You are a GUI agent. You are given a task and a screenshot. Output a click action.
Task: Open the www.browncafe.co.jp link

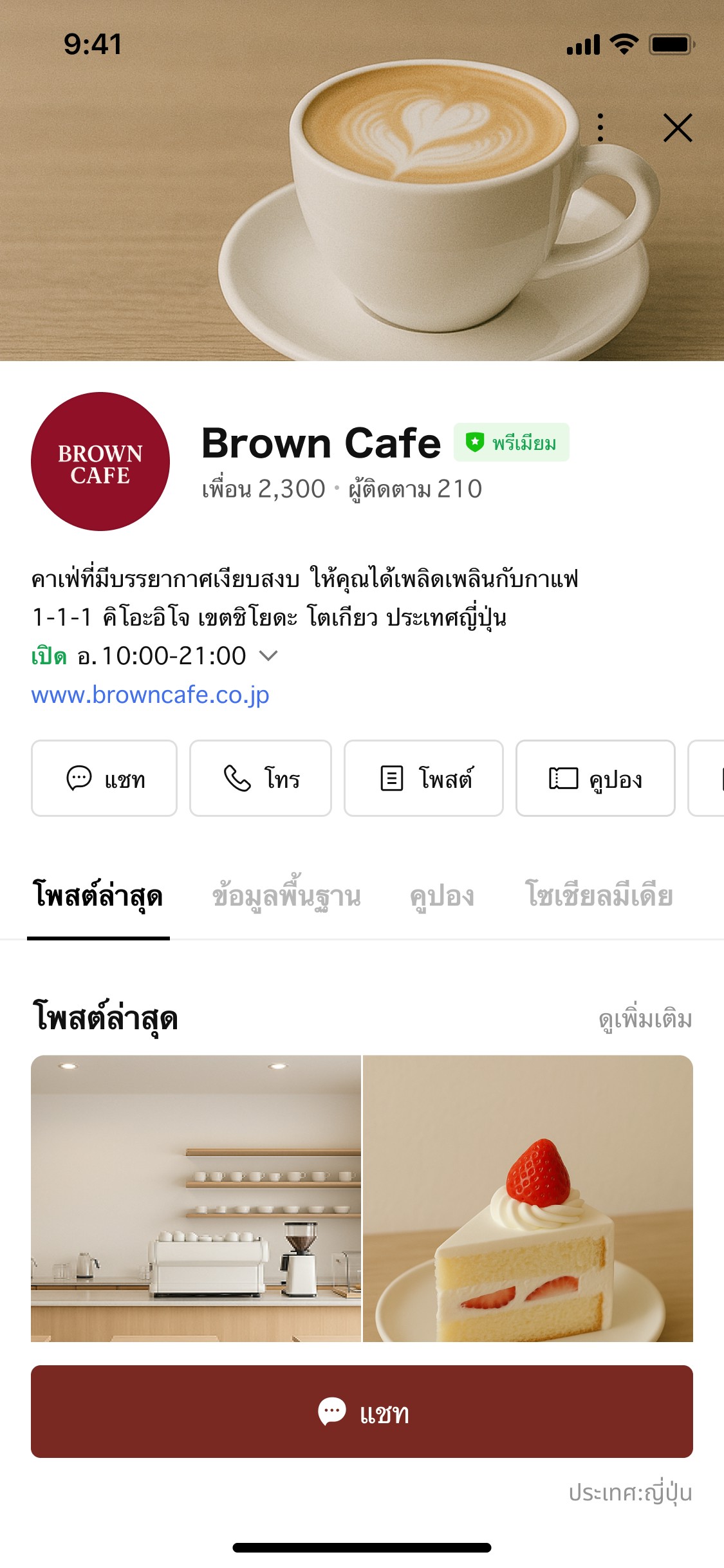pos(150,695)
